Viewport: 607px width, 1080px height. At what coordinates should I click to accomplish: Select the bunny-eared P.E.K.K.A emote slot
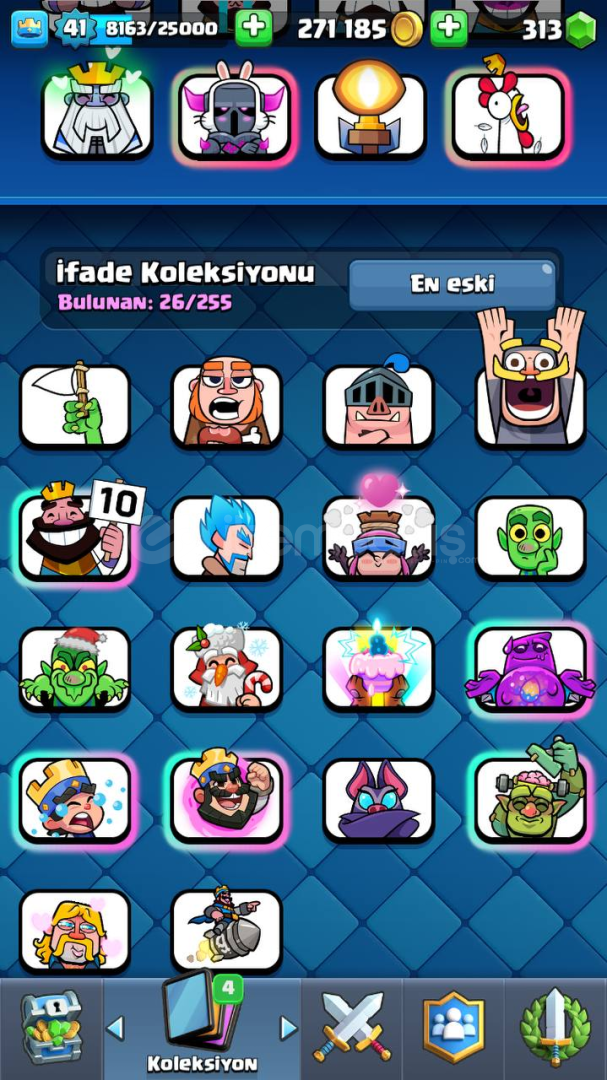[234, 114]
